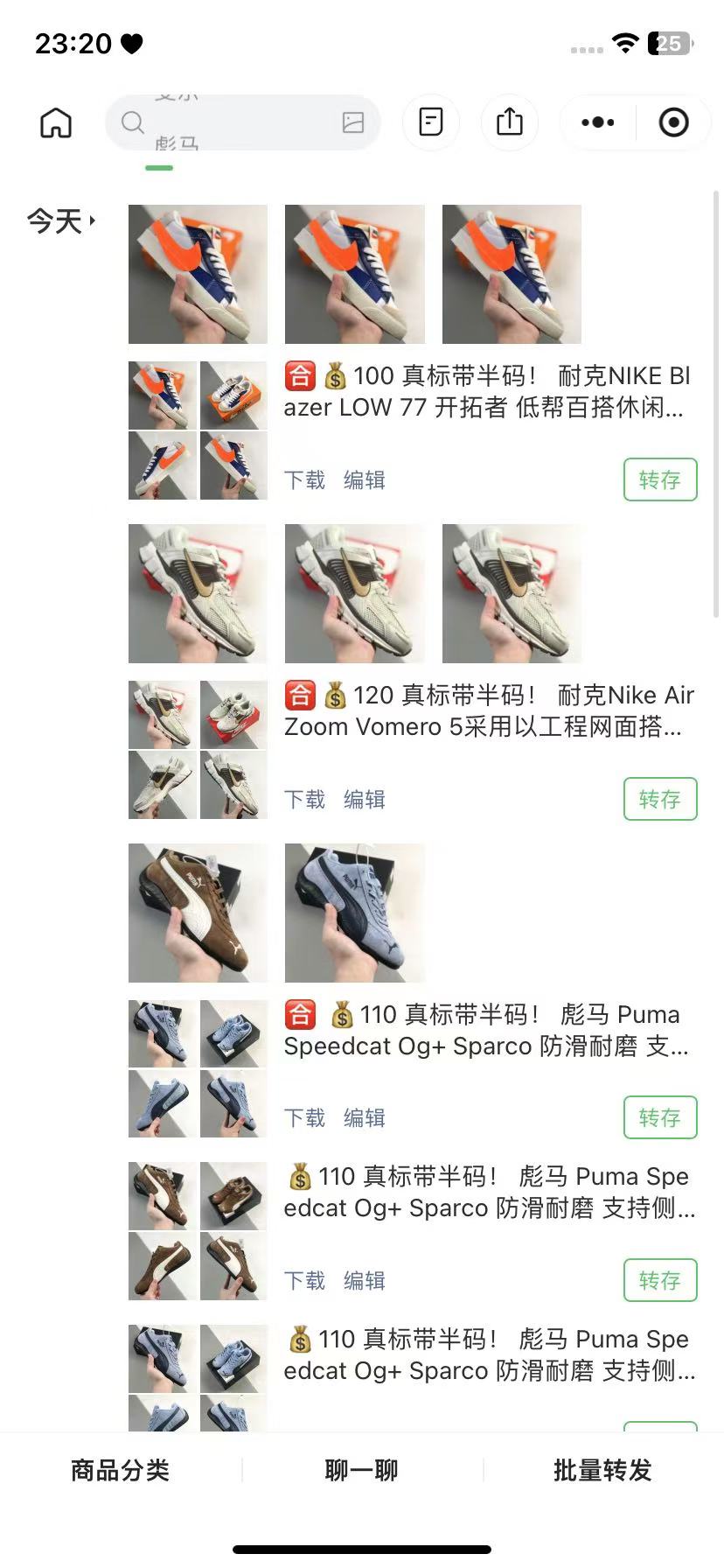The height and width of the screenshot is (1568, 724).
Task: Share this album page
Action: [510, 122]
